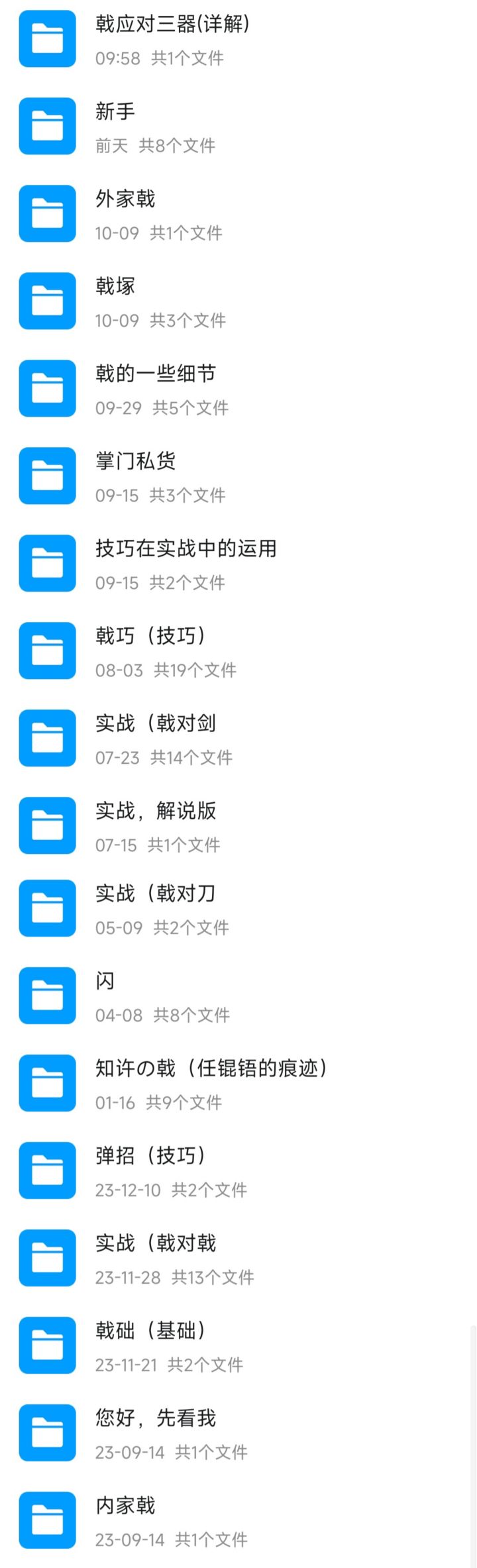Select the 外家戟 folder

click(158, 214)
